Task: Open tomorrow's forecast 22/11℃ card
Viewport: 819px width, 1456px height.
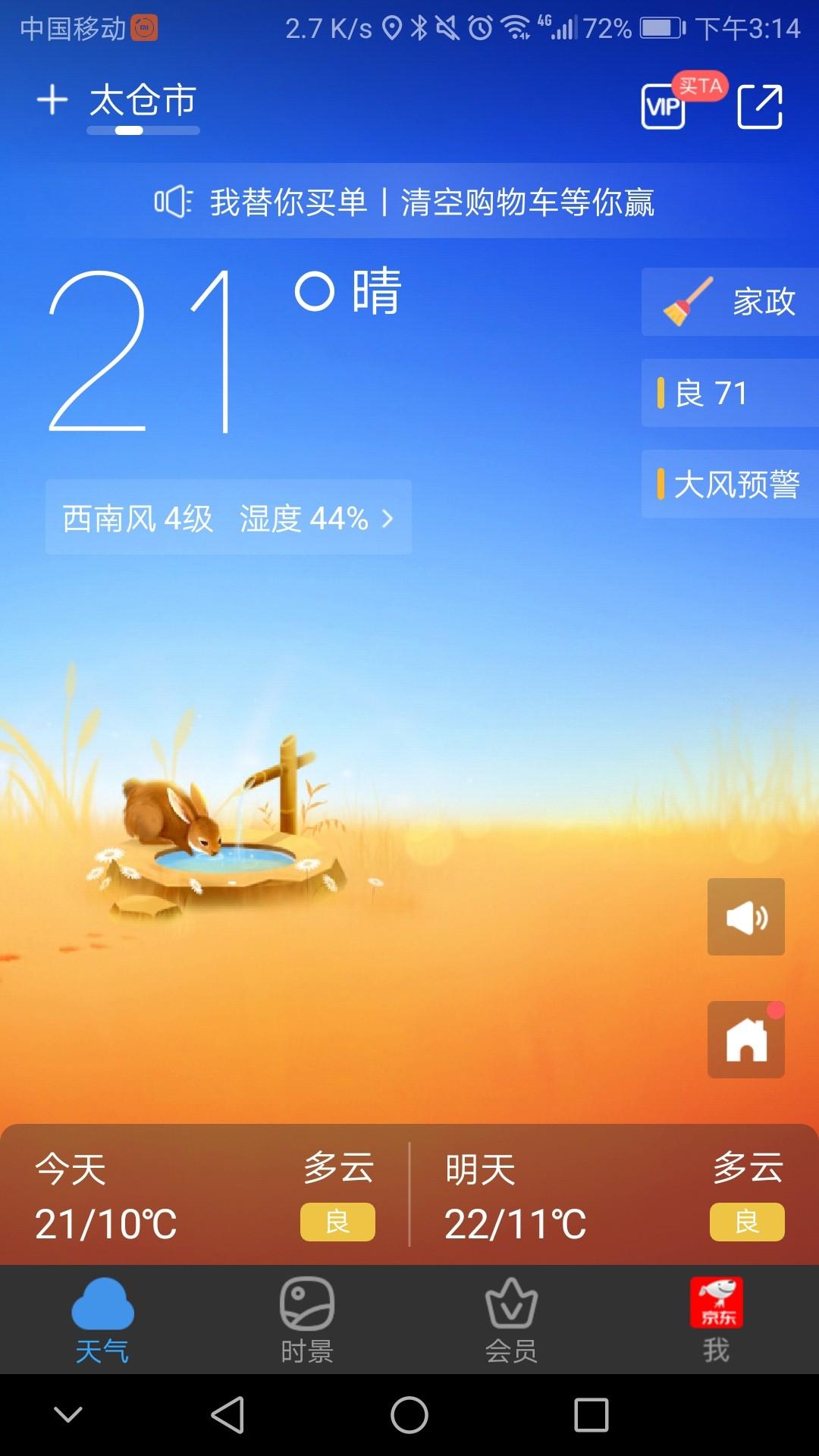Action: point(614,1196)
